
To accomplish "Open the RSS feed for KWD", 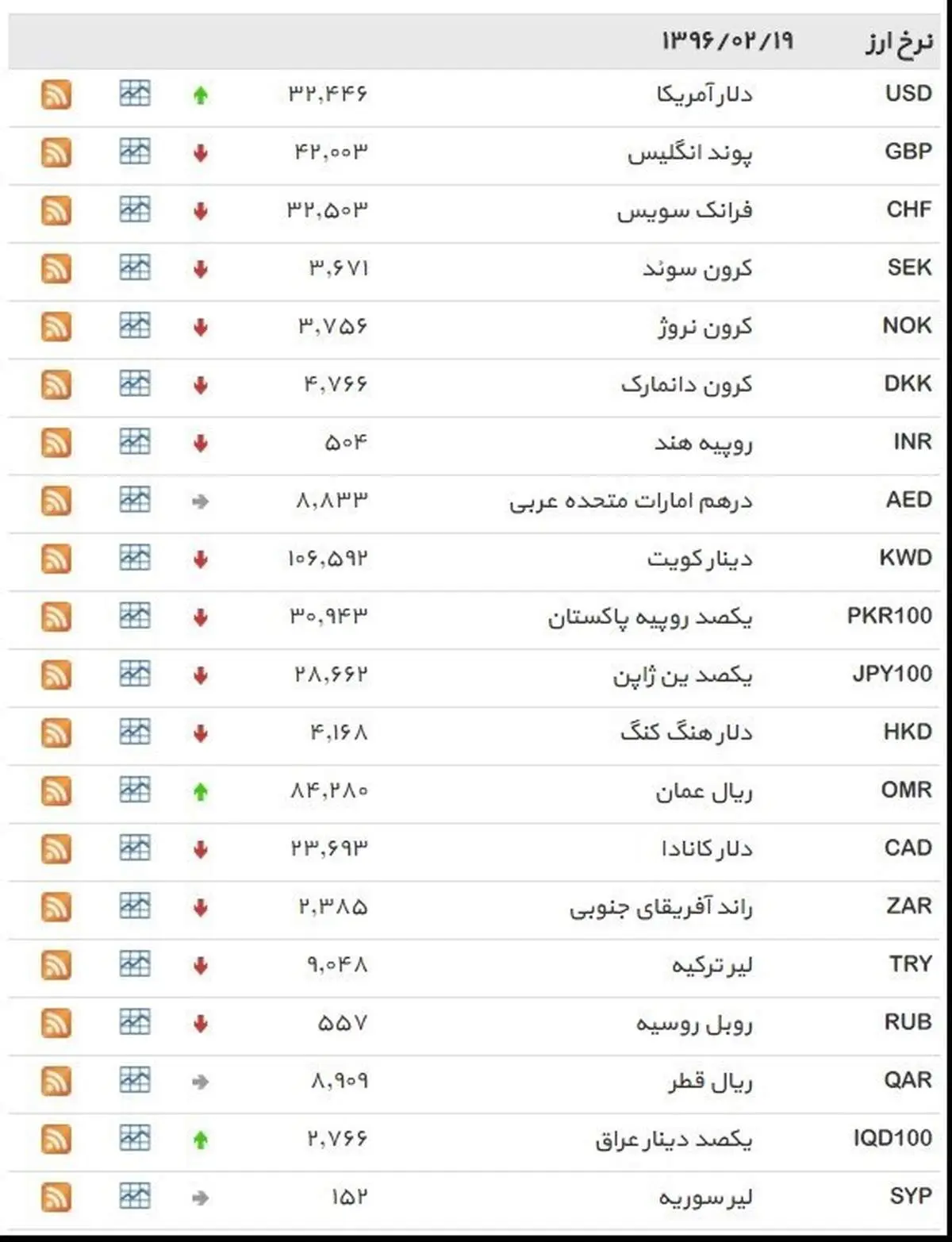I will (x=56, y=559).
